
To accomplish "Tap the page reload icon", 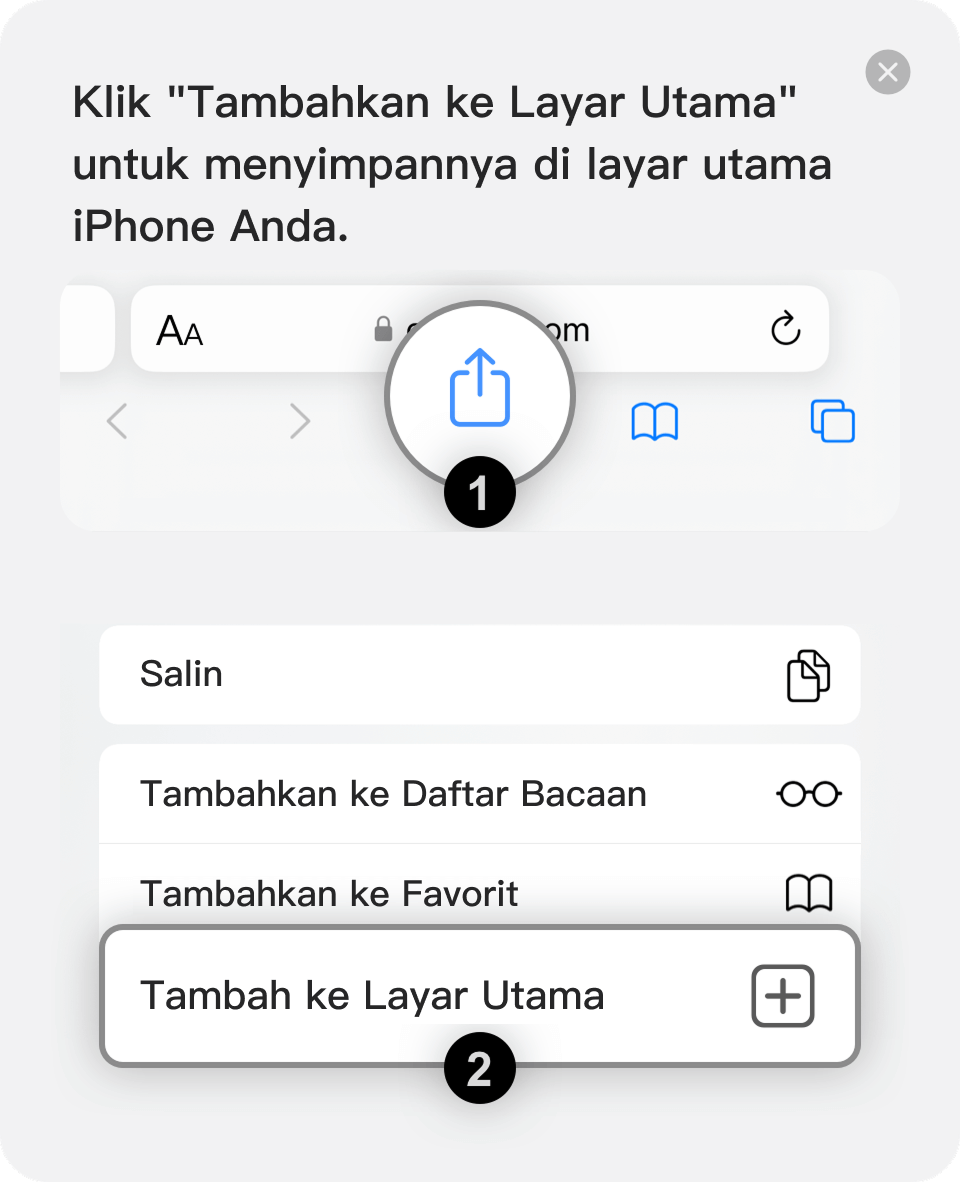I will tap(785, 329).
